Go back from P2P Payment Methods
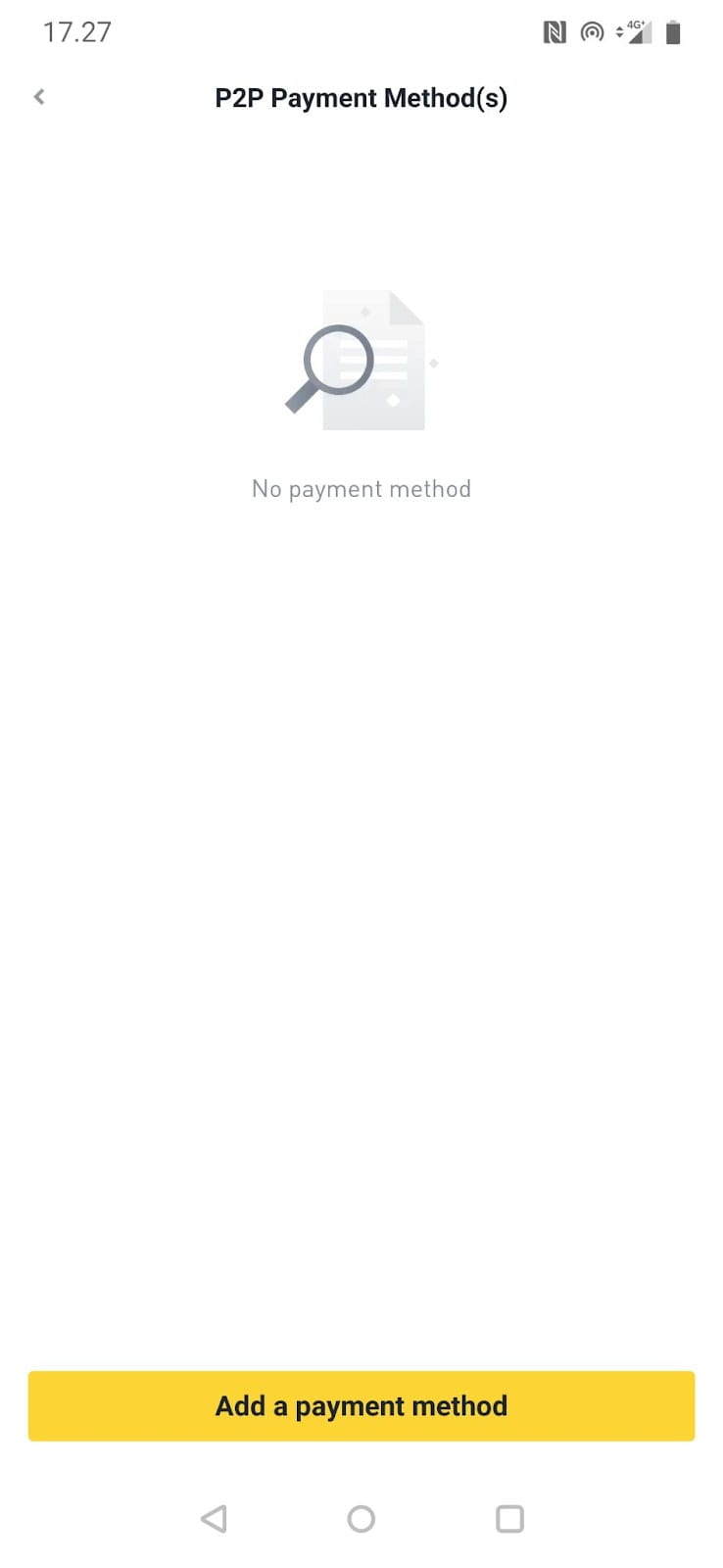The image size is (723, 1568). (39, 97)
